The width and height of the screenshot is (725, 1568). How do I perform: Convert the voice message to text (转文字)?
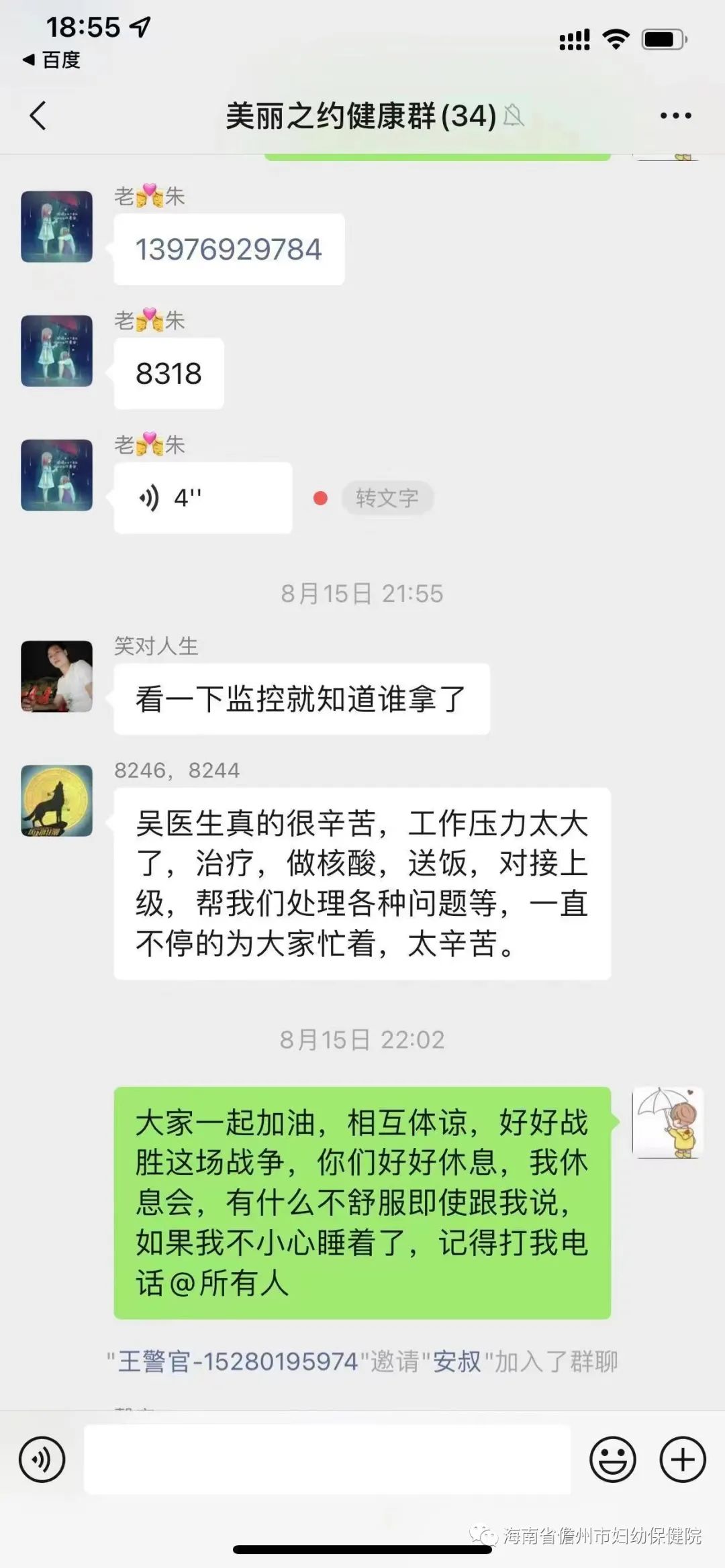tap(387, 498)
